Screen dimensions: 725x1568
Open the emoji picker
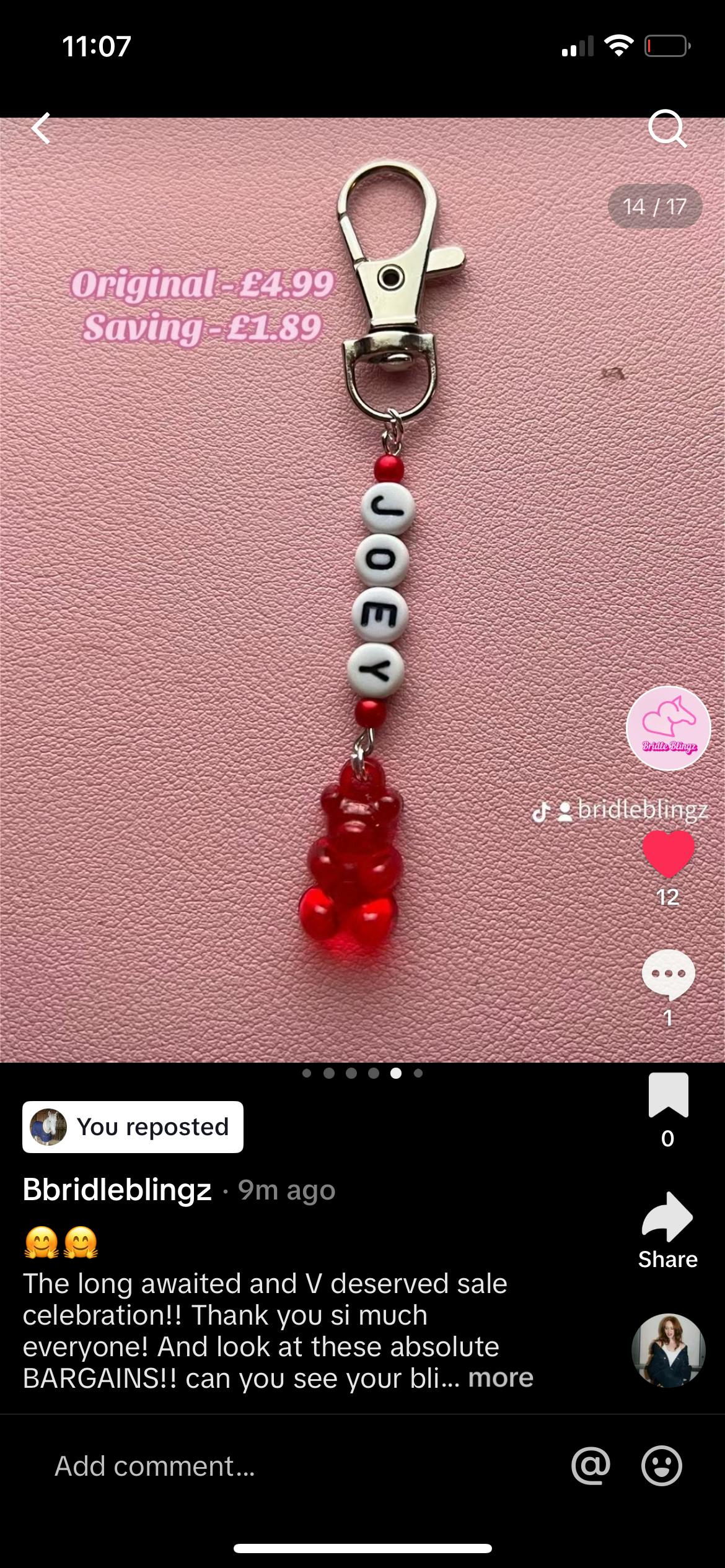pos(661,1466)
